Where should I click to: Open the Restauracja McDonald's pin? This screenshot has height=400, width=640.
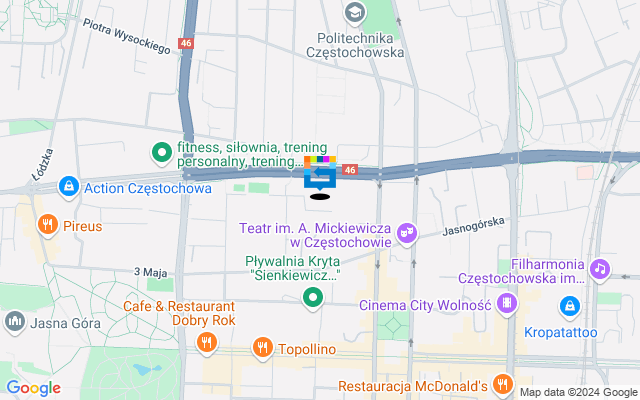[501, 383]
